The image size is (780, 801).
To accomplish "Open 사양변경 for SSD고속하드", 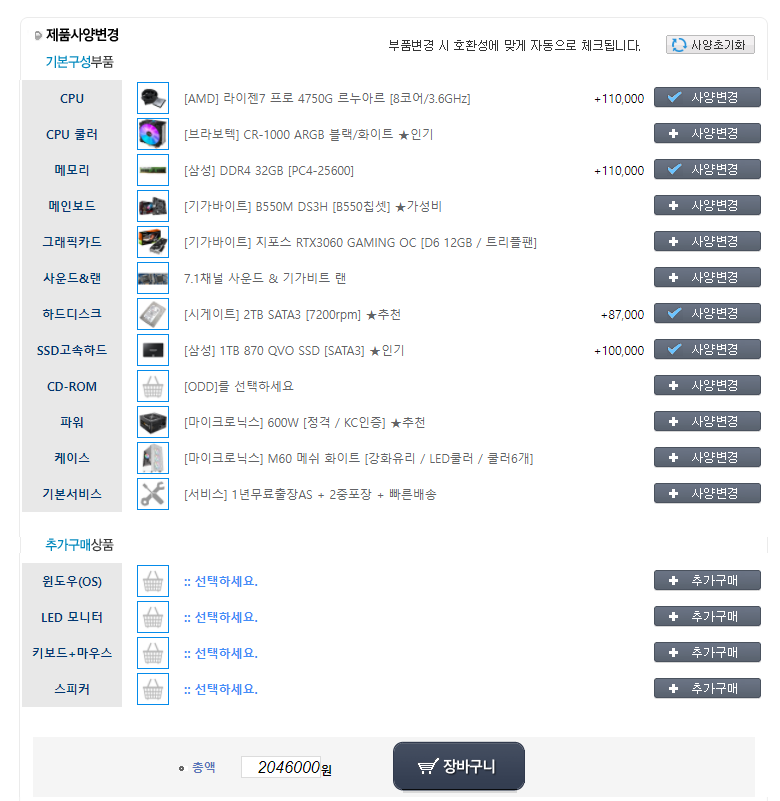I will coord(707,350).
